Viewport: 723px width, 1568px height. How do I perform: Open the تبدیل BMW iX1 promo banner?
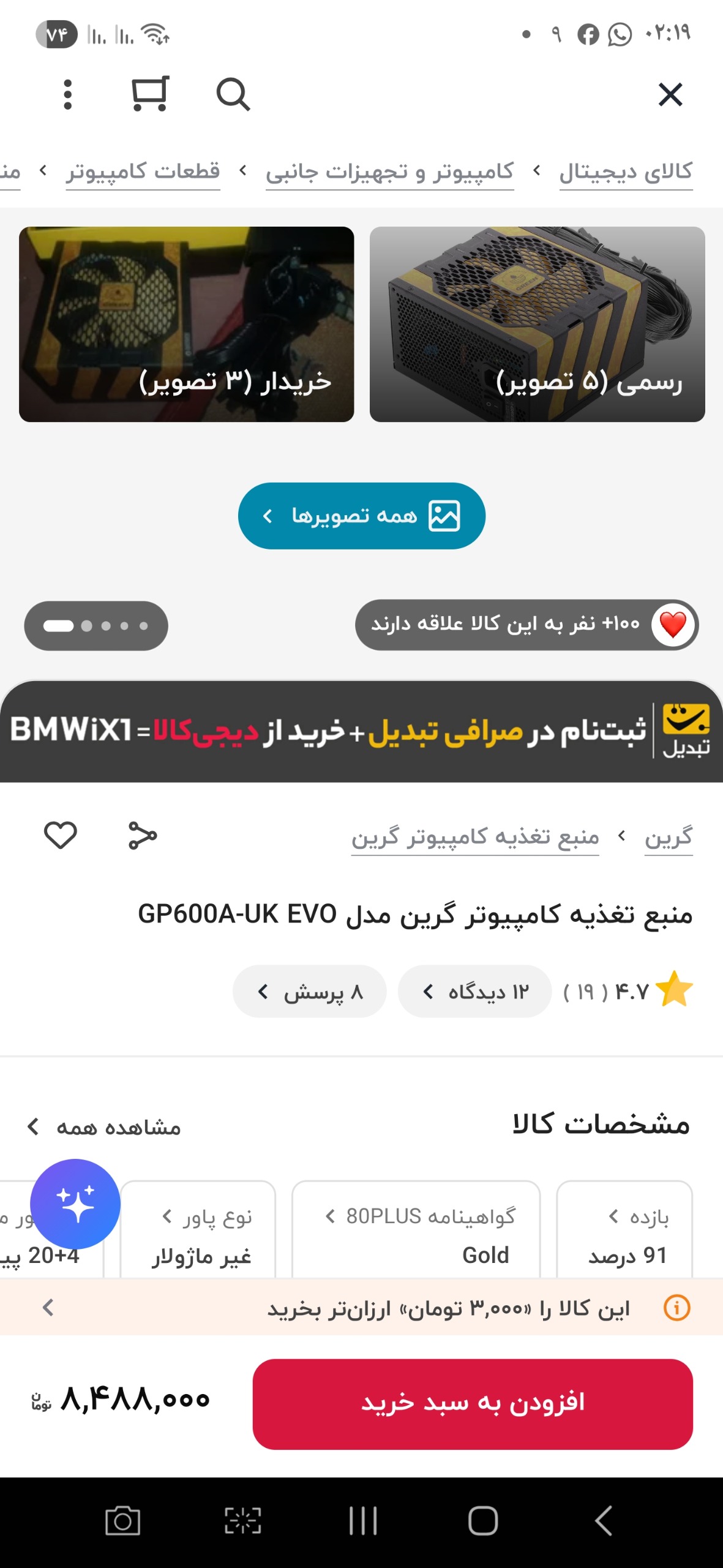(x=361, y=731)
